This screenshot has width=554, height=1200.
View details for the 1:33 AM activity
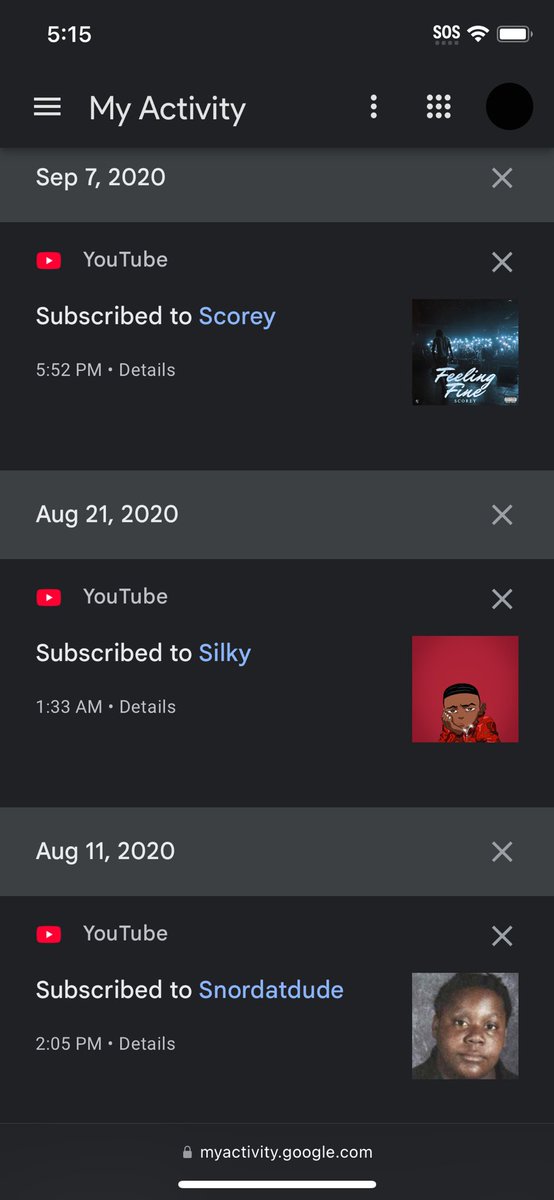pyautogui.click(x=147, y=707)
